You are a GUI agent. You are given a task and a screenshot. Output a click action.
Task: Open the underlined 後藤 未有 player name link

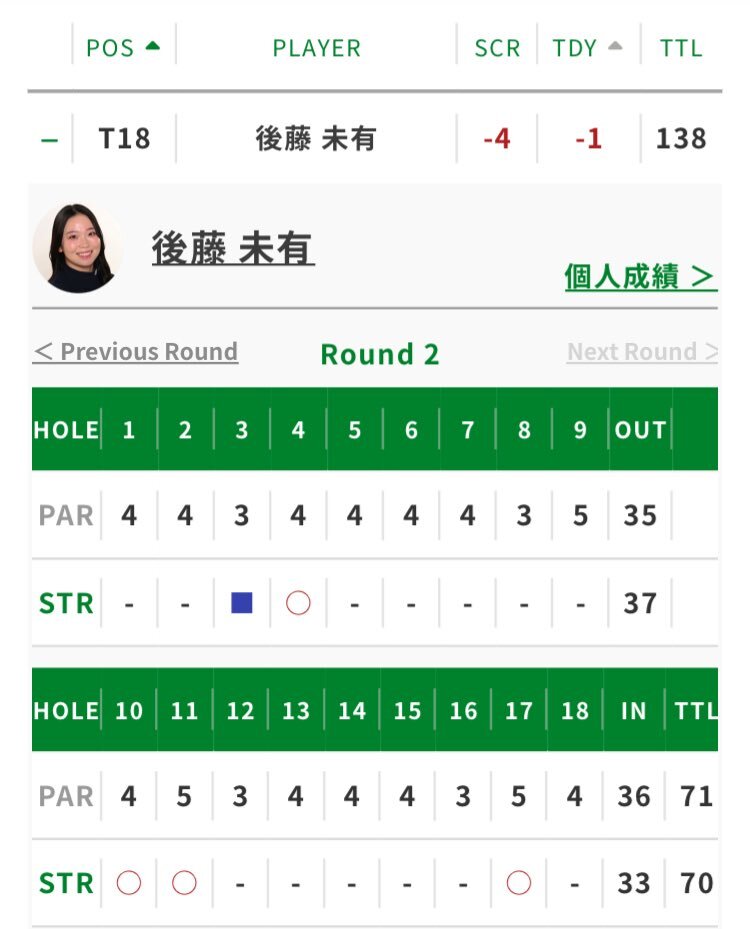coord(233,248)
